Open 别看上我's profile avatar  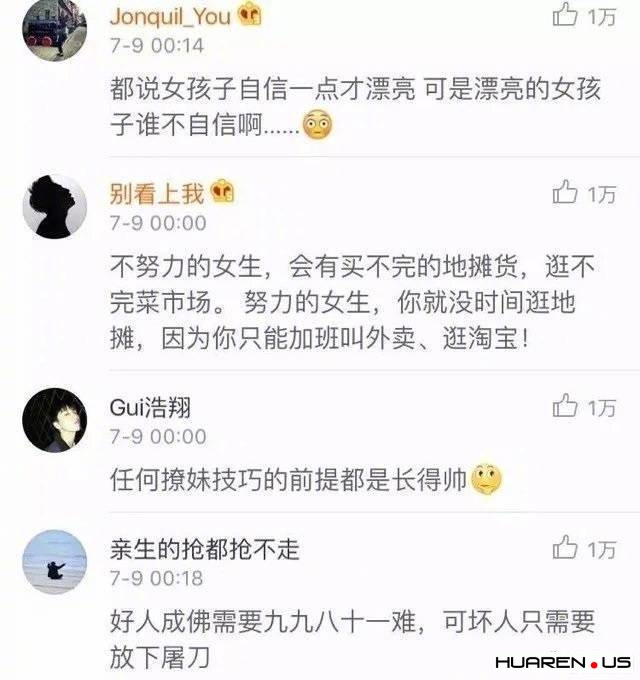click(54, 207)
